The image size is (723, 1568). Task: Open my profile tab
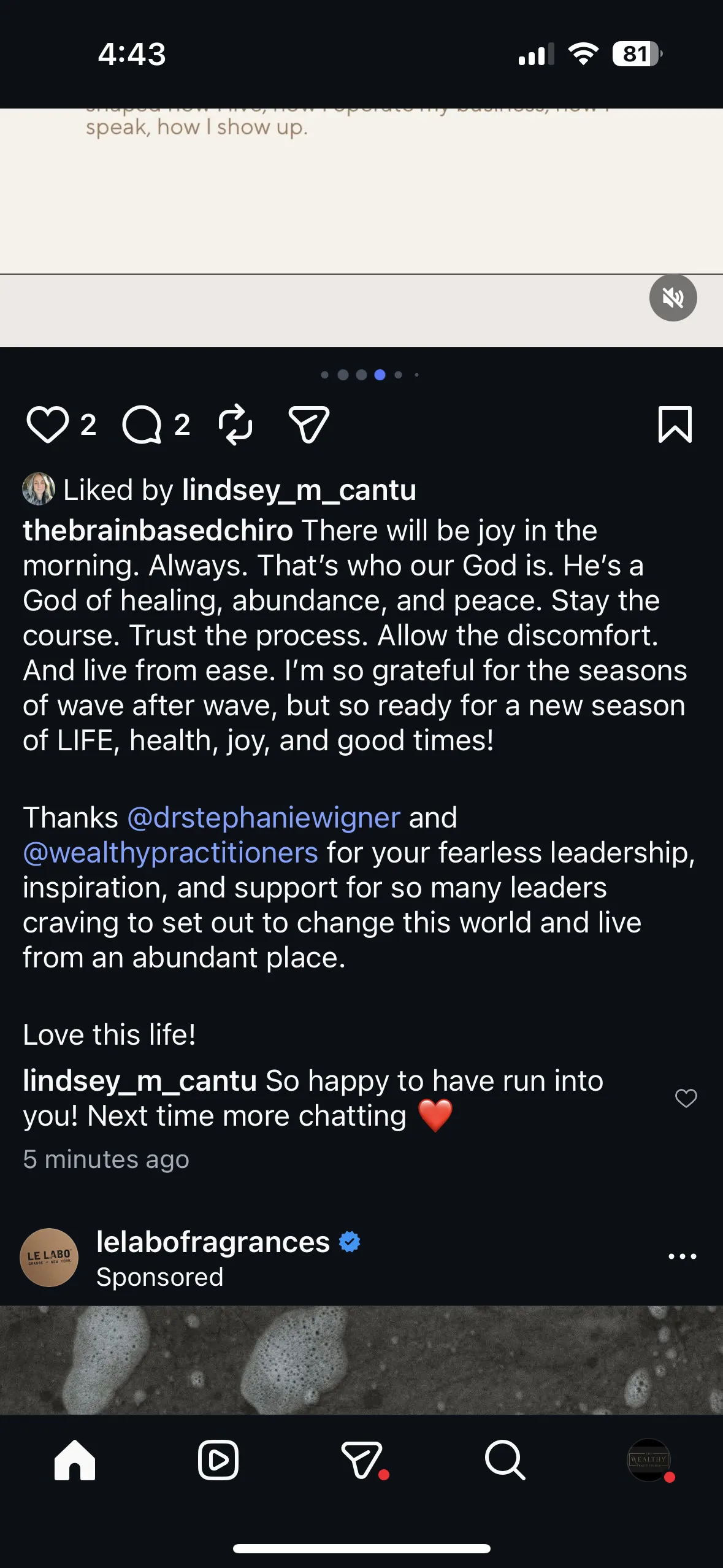coord(648,1460)
